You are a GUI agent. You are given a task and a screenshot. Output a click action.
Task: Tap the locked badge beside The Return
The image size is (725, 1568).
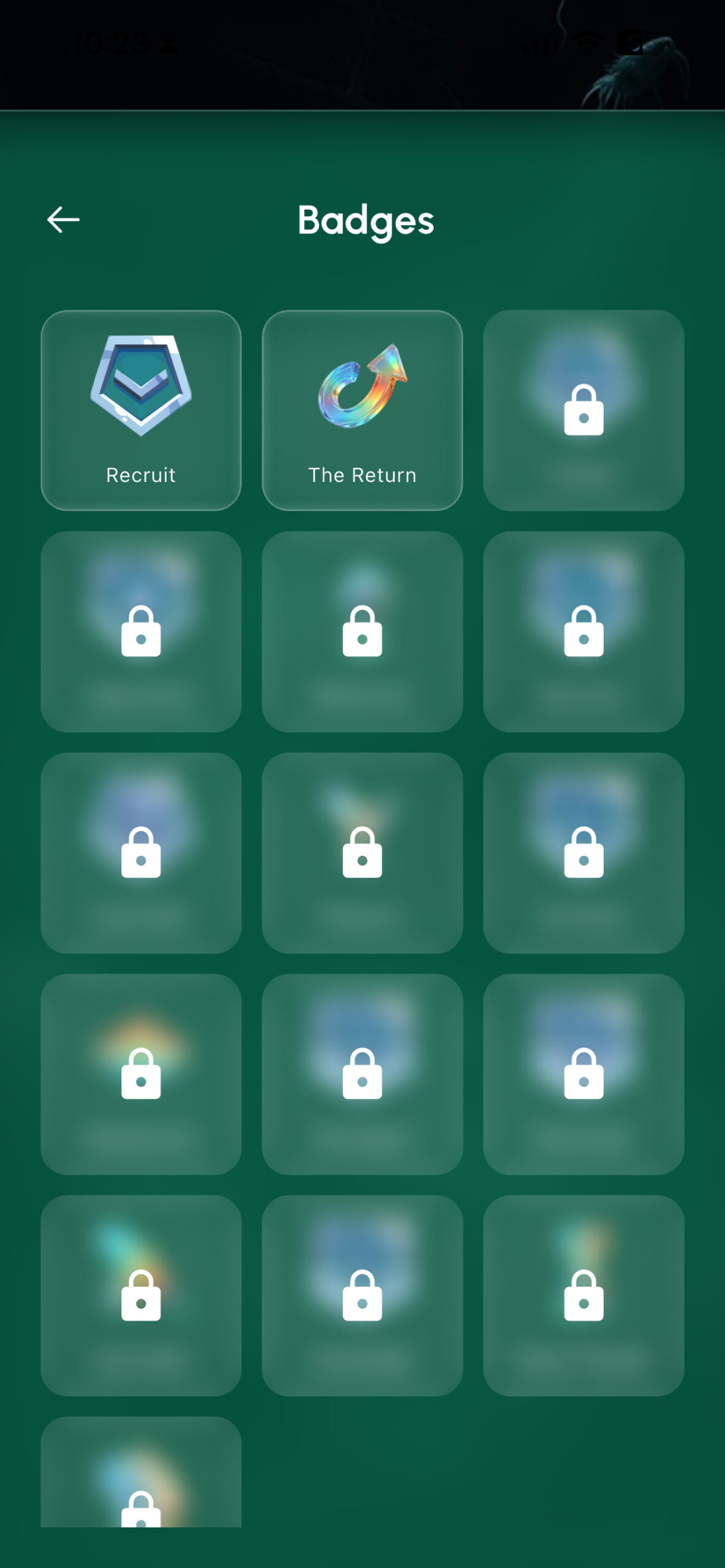583,410
